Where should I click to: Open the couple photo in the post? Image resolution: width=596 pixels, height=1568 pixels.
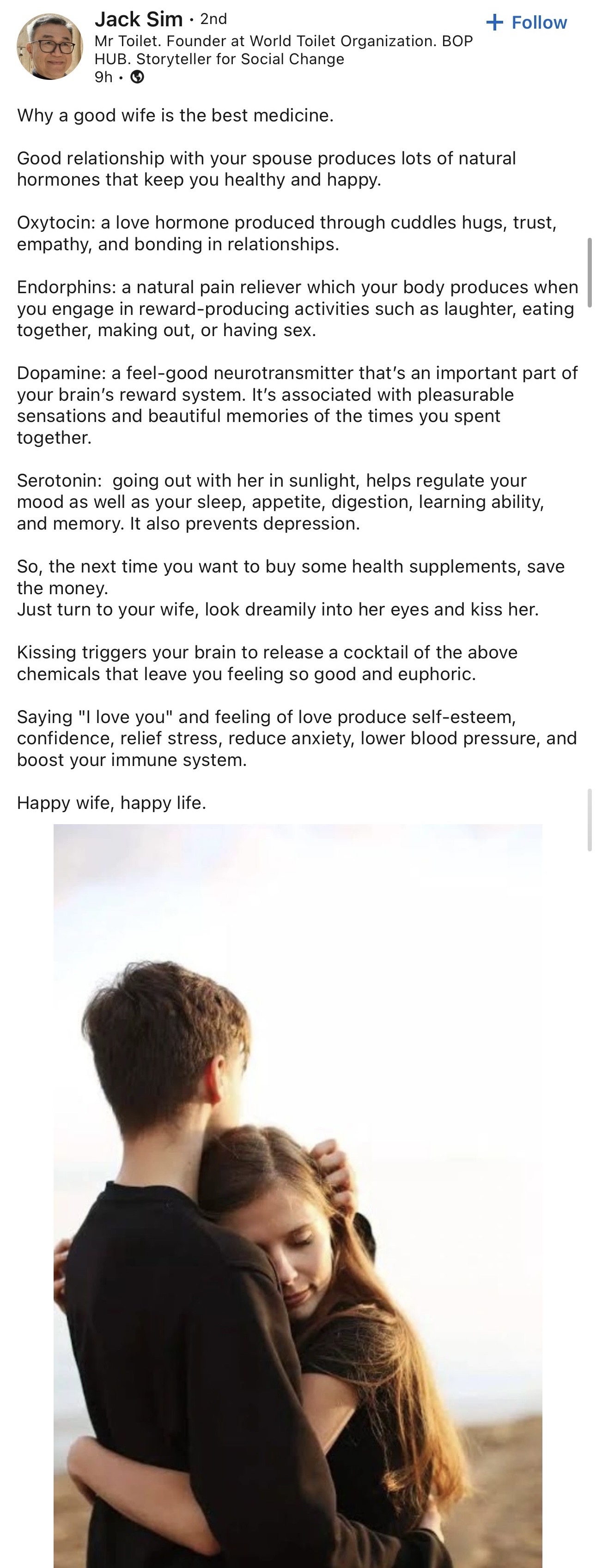(x=298, y=1193)
